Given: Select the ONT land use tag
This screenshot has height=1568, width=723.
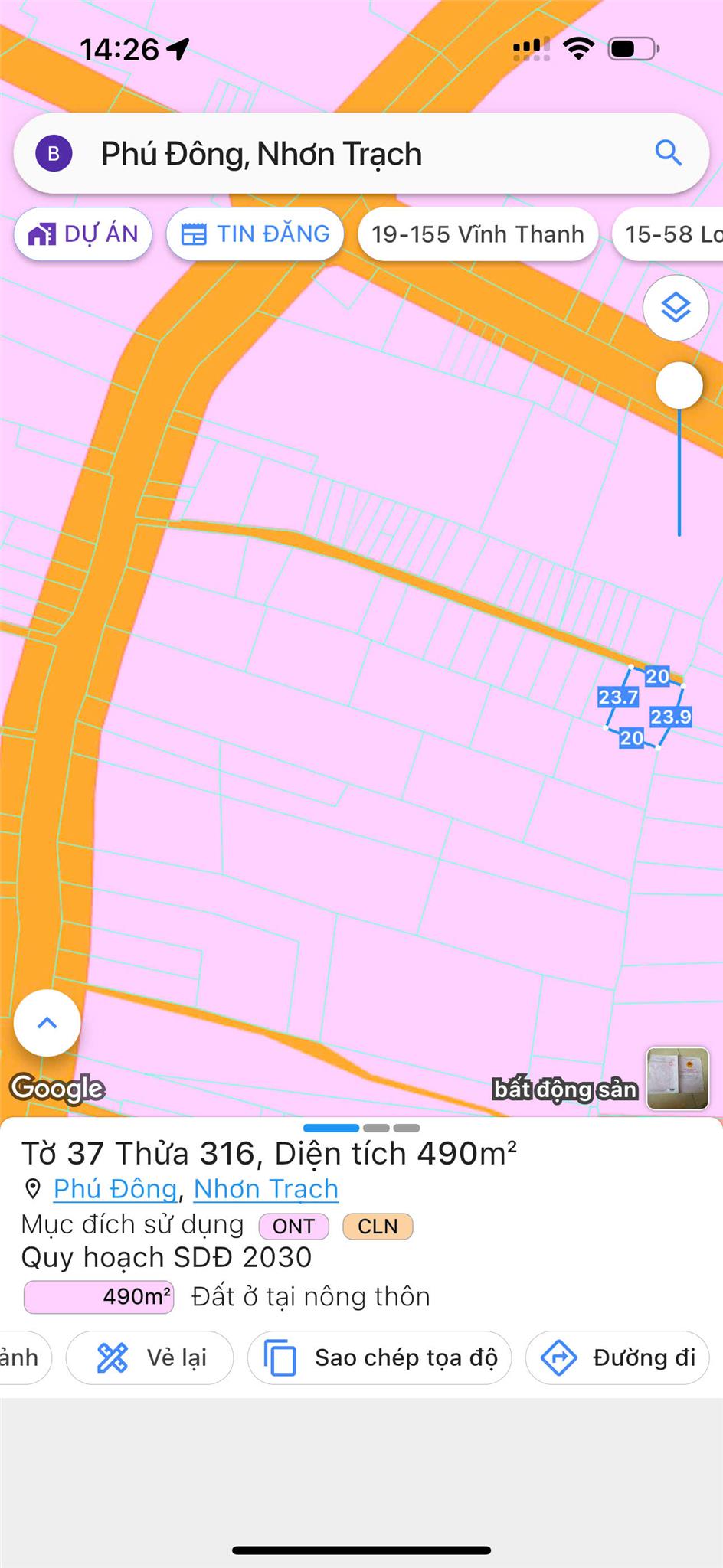Looking at the screenshot, I should (x=293, y=1227).
